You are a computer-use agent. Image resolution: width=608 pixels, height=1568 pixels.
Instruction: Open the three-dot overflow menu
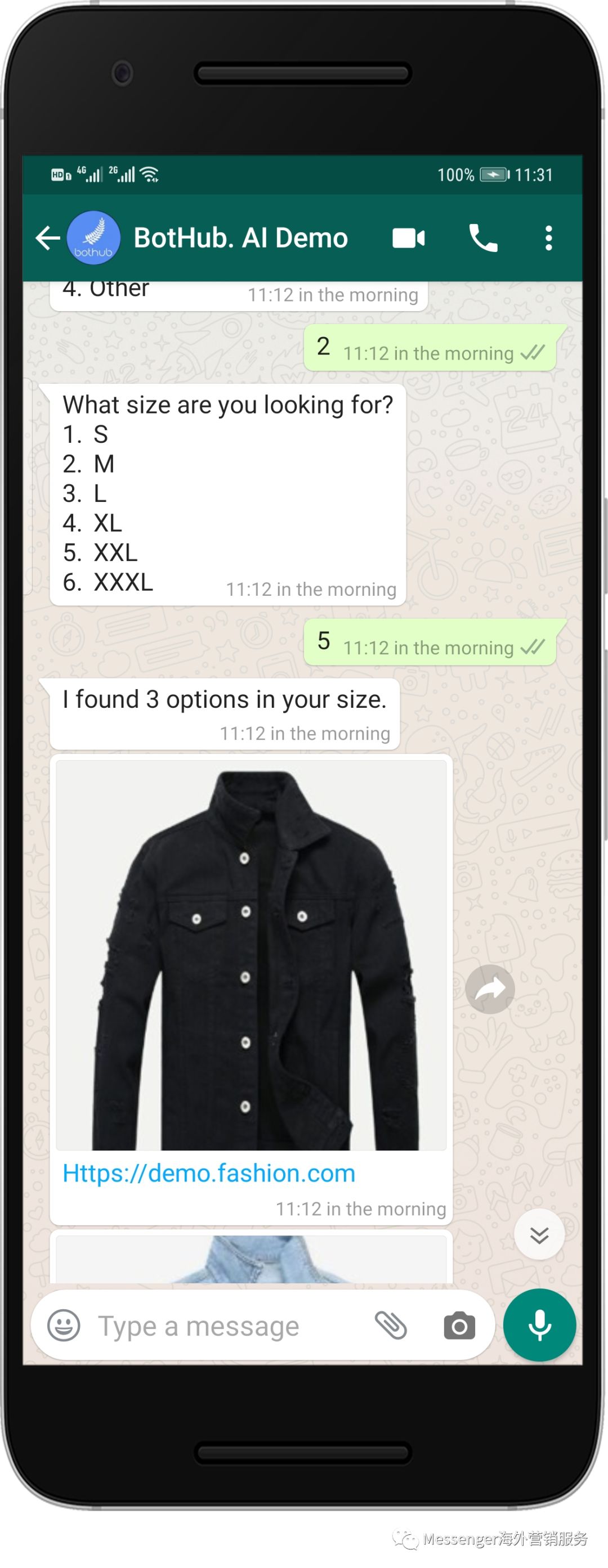548,238
